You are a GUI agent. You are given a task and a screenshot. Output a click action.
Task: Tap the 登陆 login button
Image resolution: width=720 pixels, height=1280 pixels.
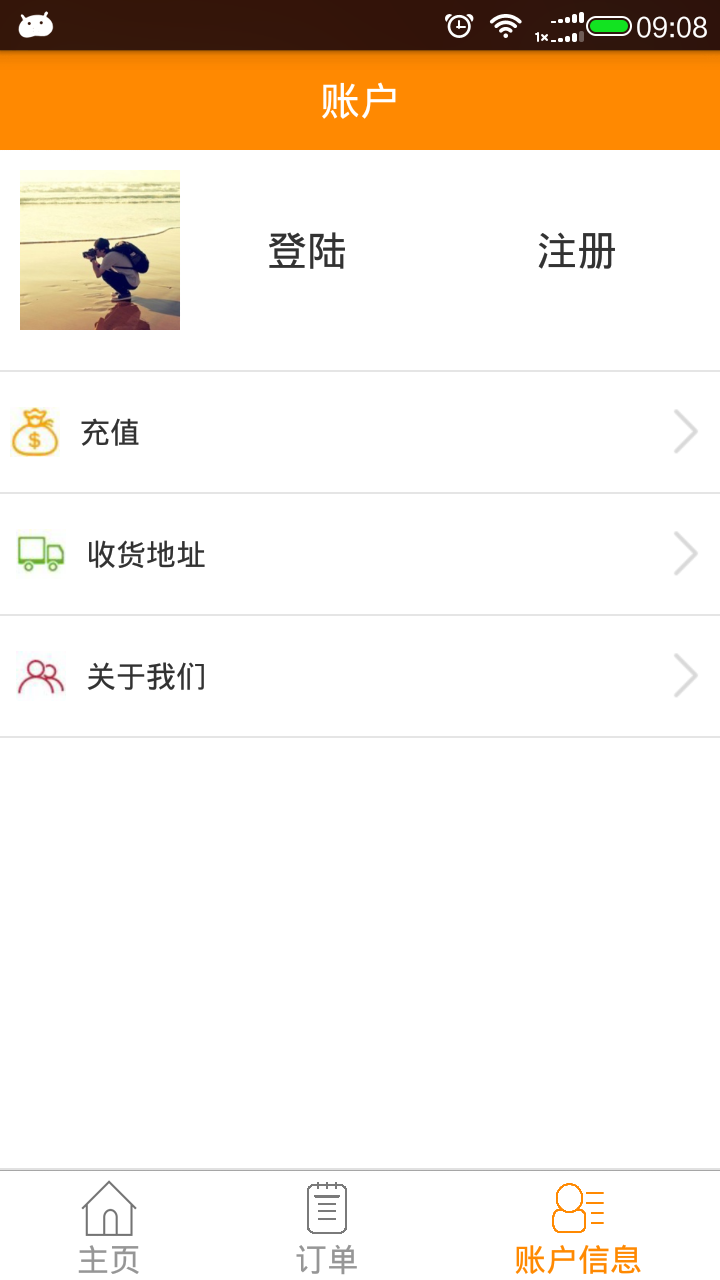pyautogui.click(x=307, y=251)
